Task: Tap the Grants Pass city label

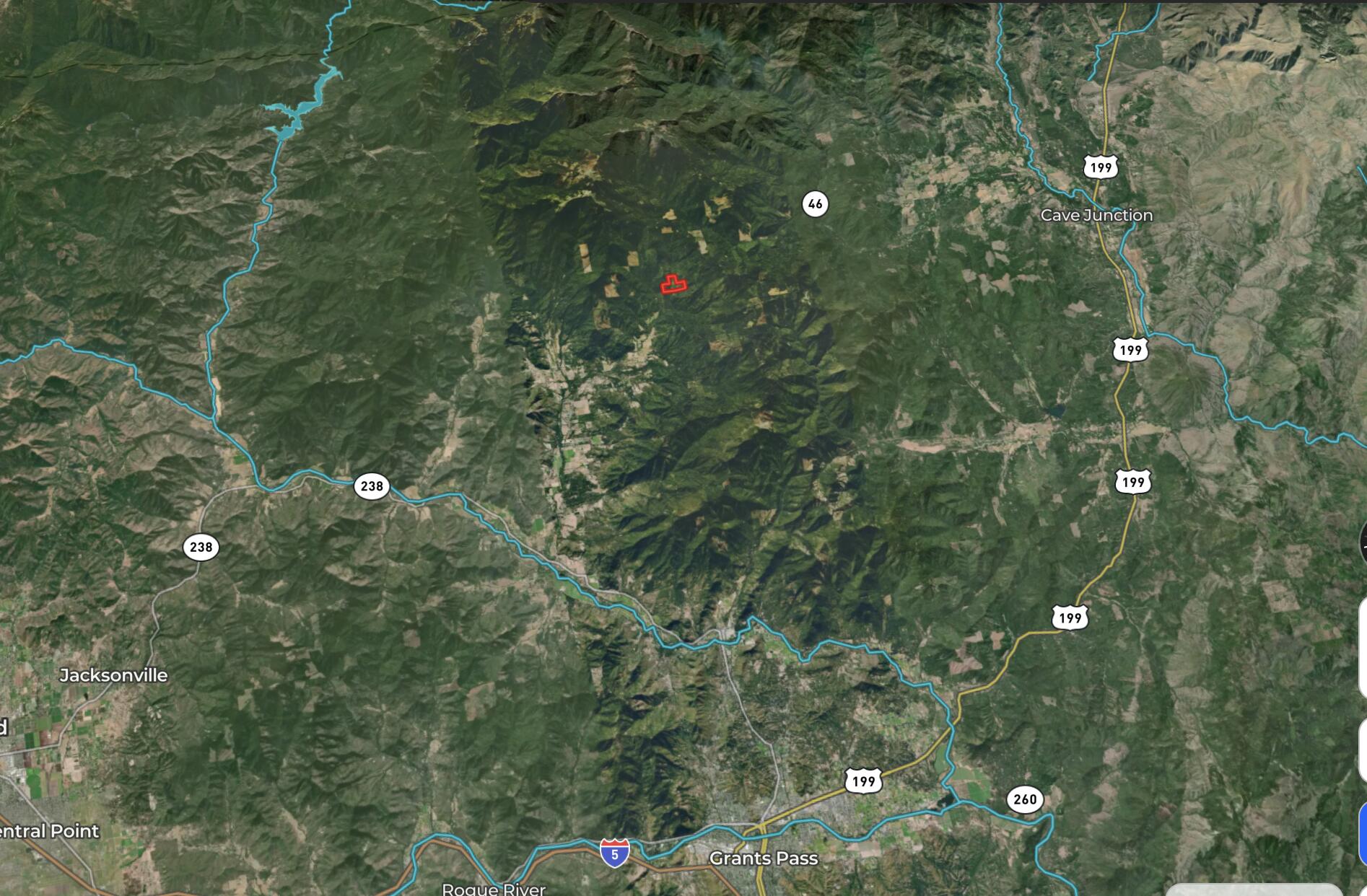Action: [x=764, y=858]
